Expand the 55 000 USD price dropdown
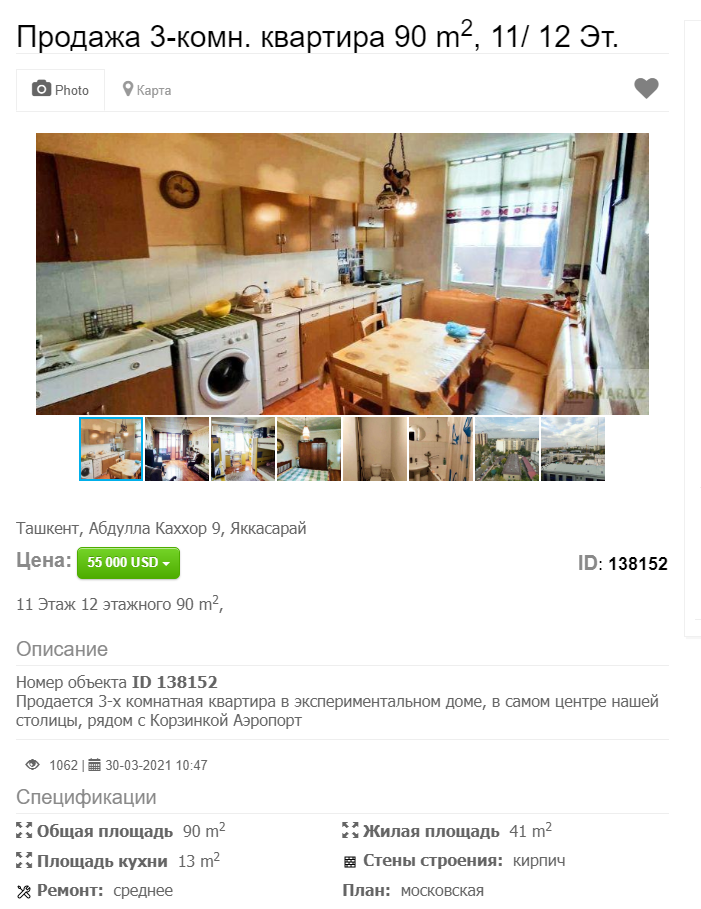This screenshot has height=909, width=701. (x=128, y=563)
